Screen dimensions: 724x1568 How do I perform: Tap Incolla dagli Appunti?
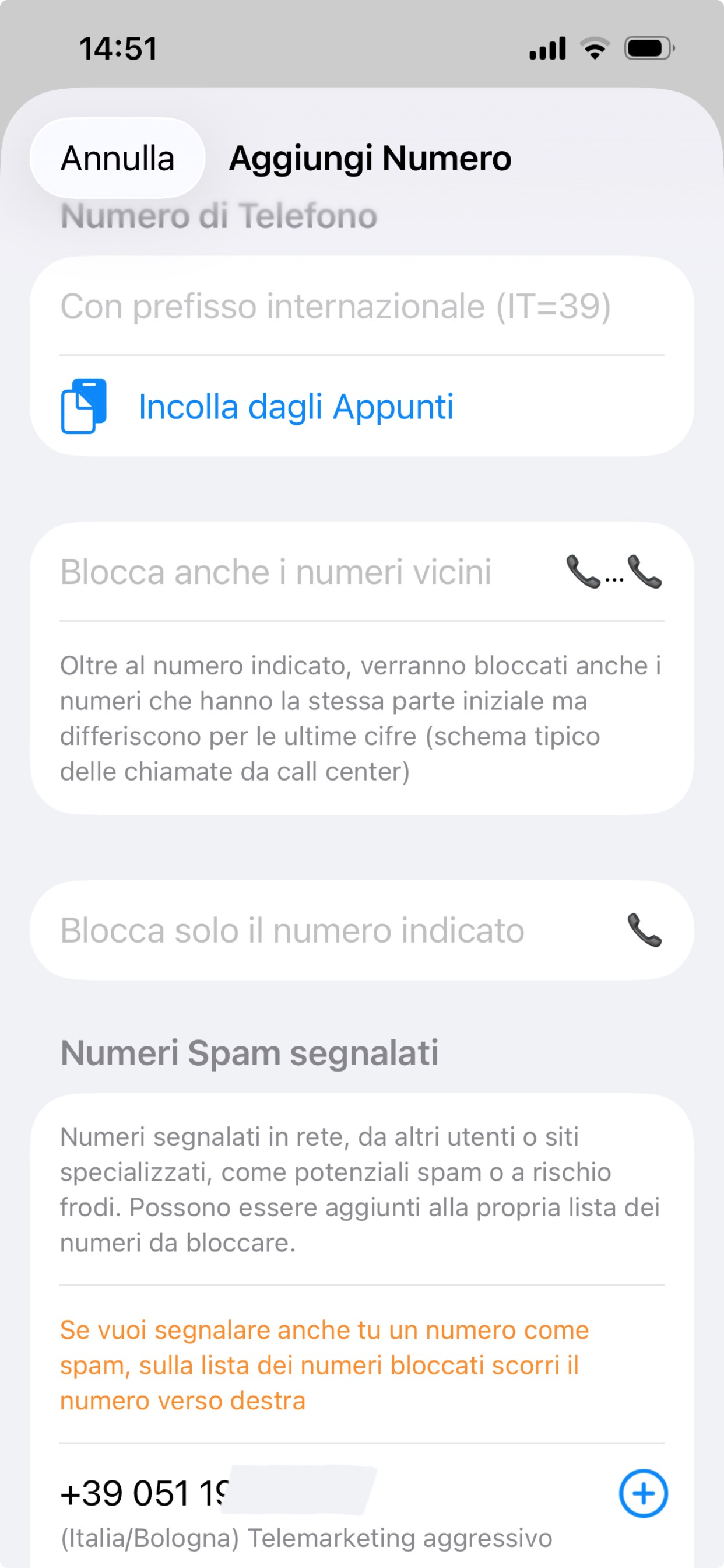pos(296,407)
